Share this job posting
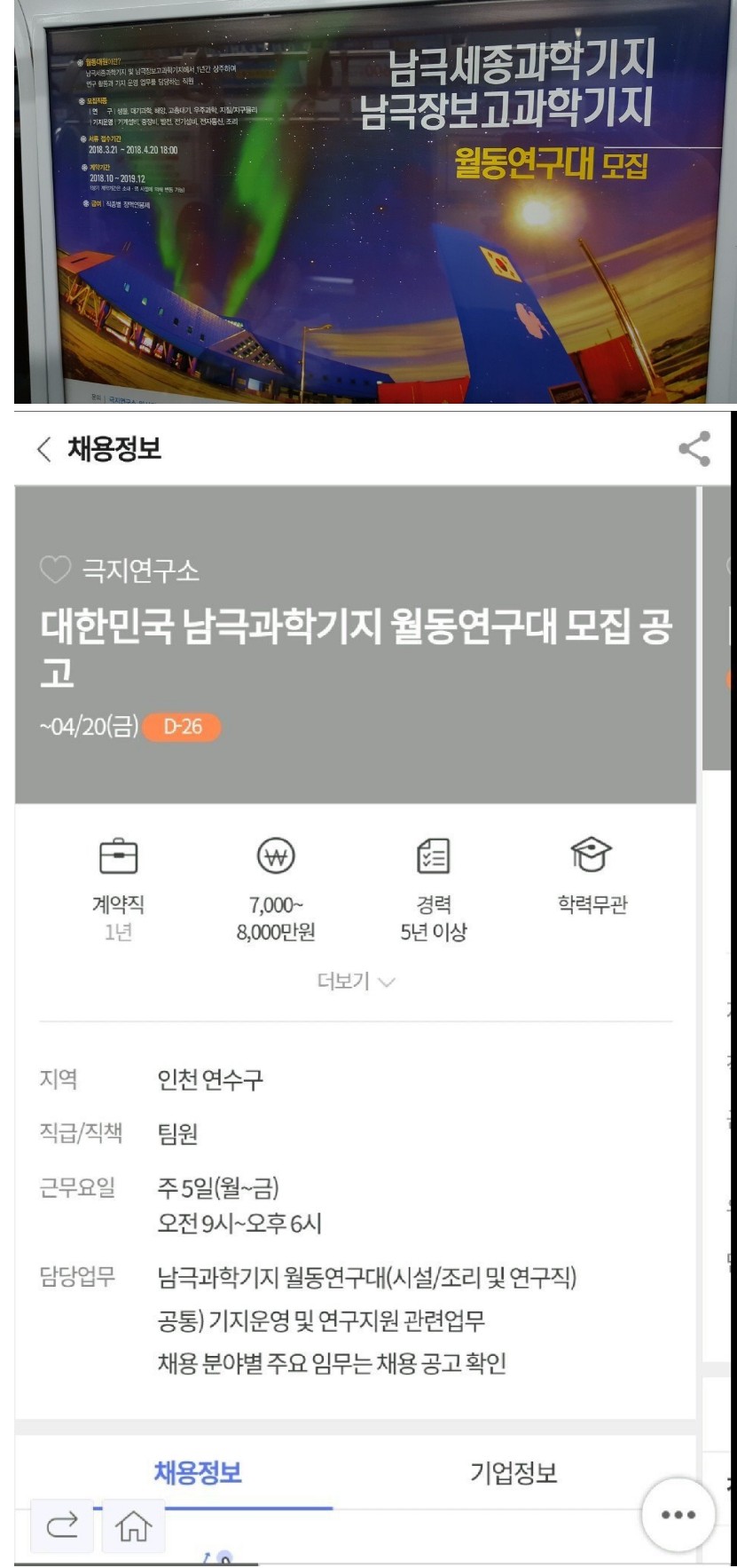The width and height of the screenshot is (737, 1568). (x=694, y=449)
